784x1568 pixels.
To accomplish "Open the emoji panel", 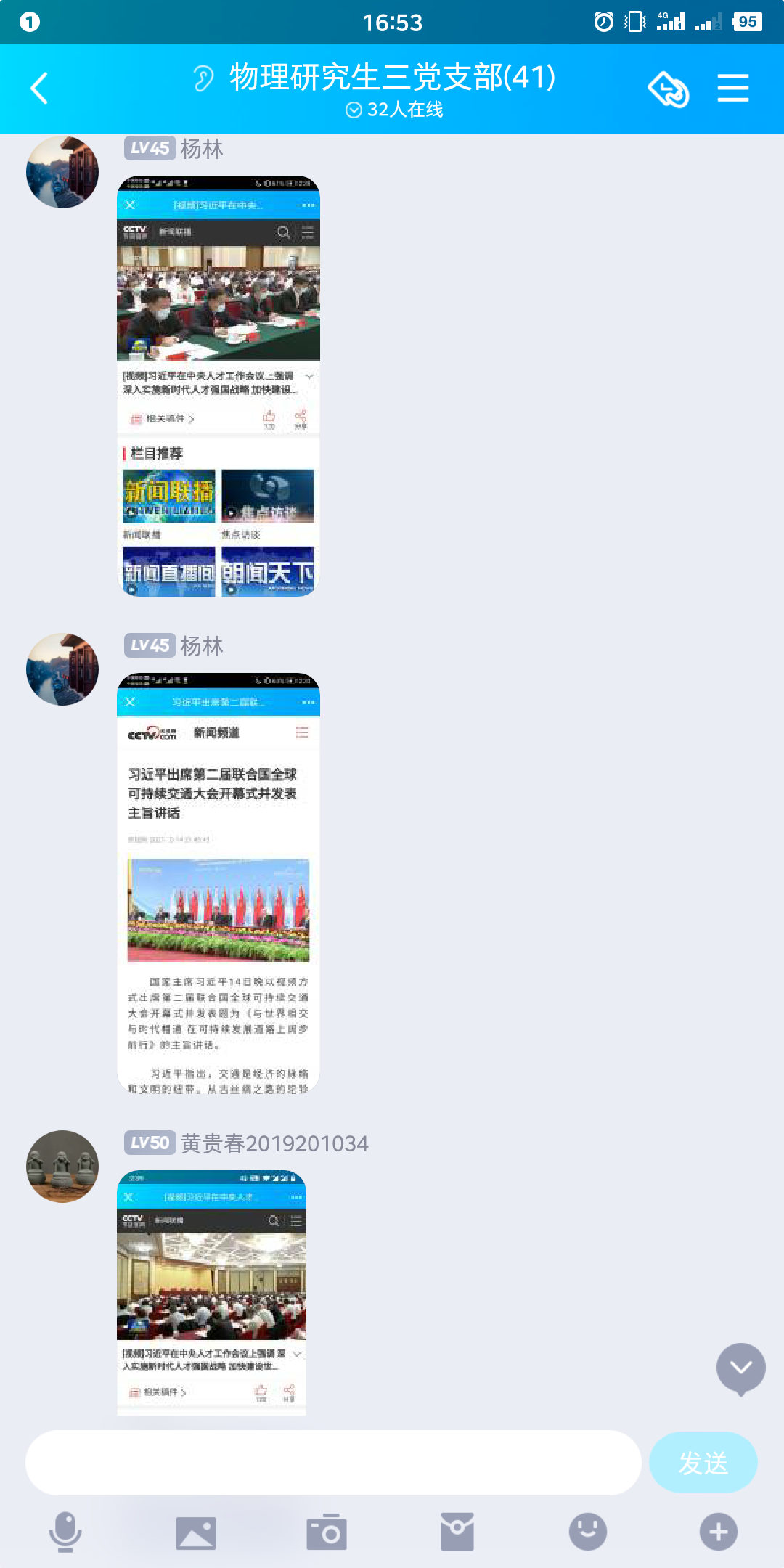I will [x=588, y=1532].
